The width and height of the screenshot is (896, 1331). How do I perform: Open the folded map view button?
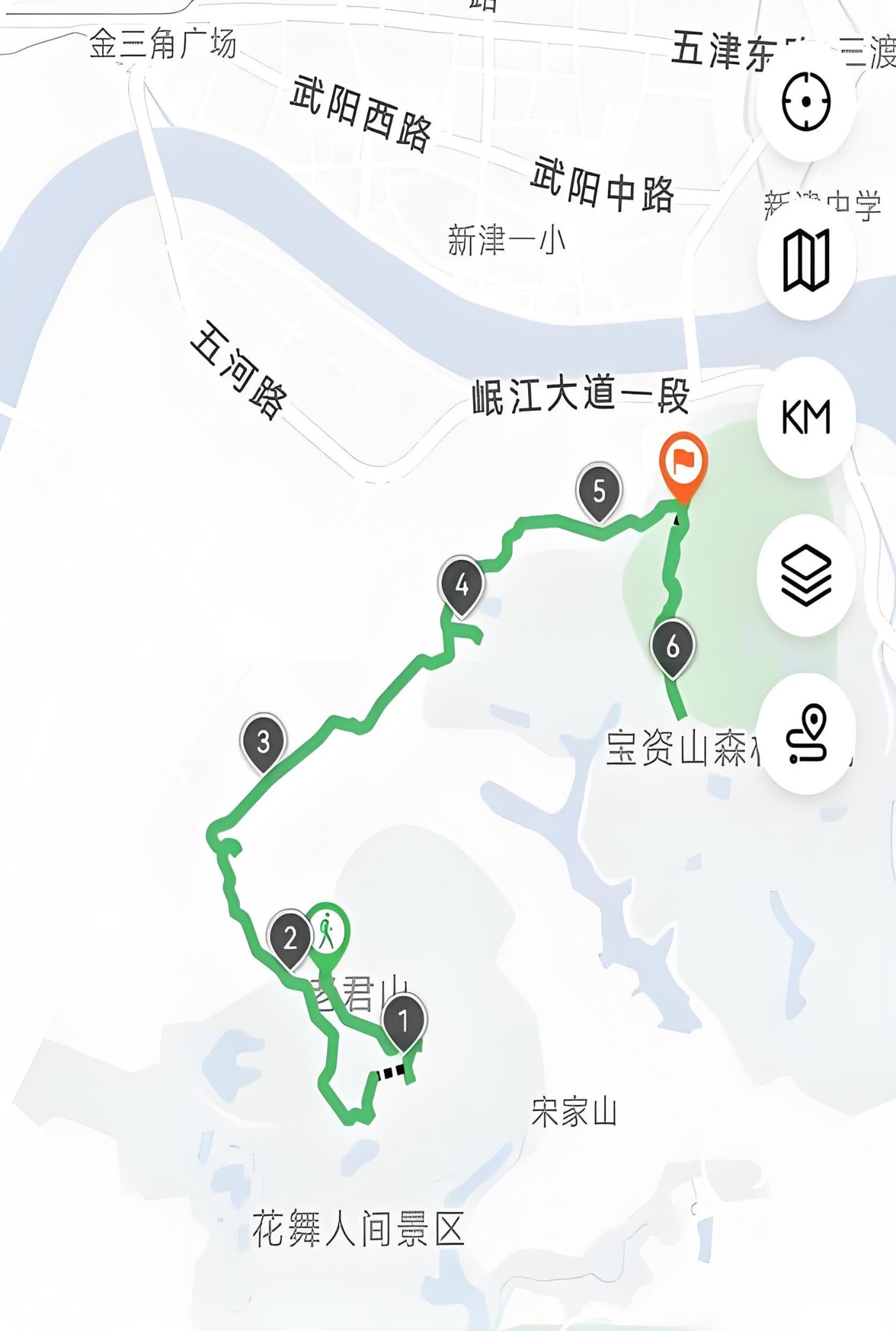pyautogui.click(x=806, y=260)
